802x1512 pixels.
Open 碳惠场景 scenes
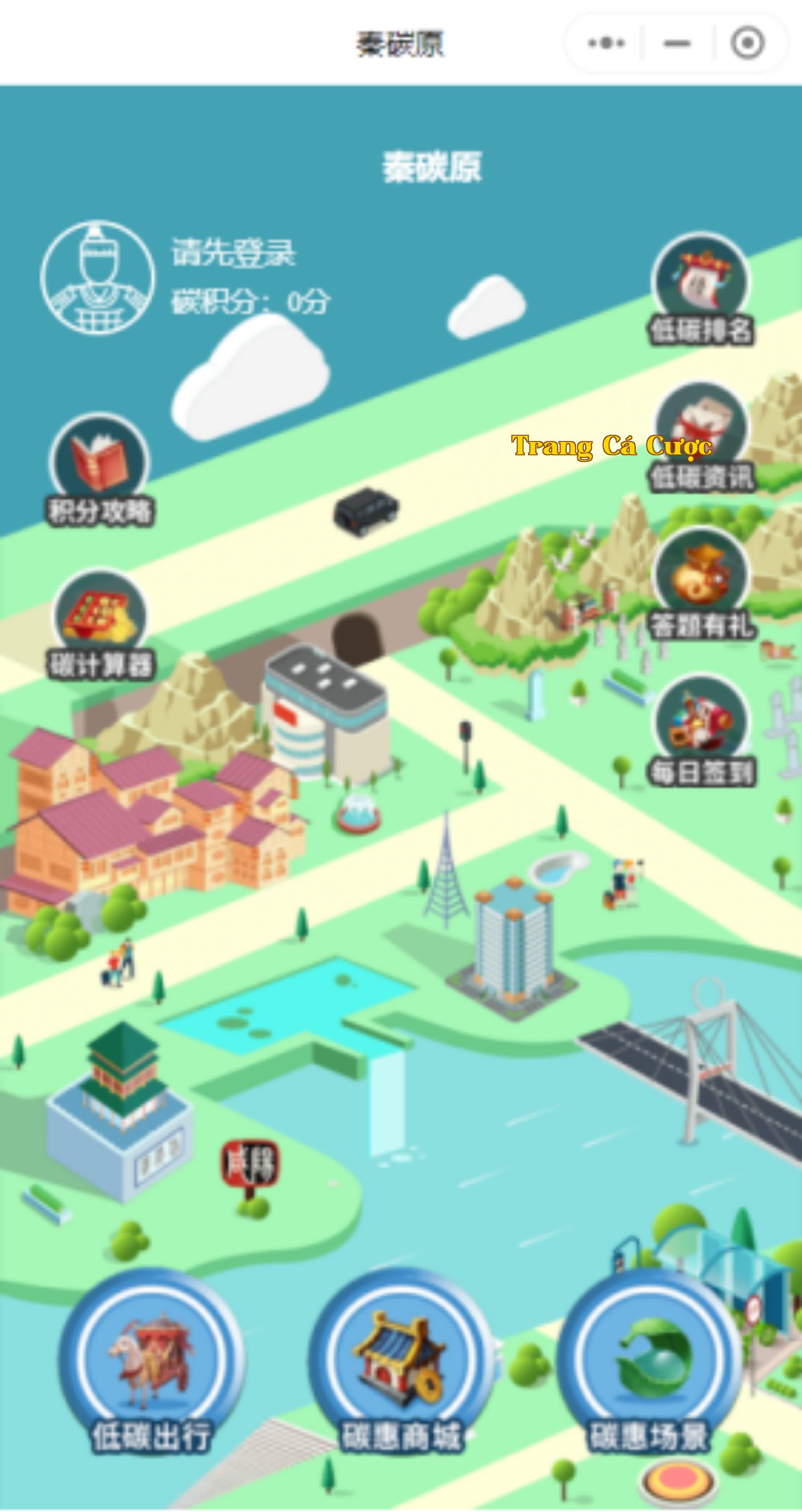click(x=649, y=1362)
